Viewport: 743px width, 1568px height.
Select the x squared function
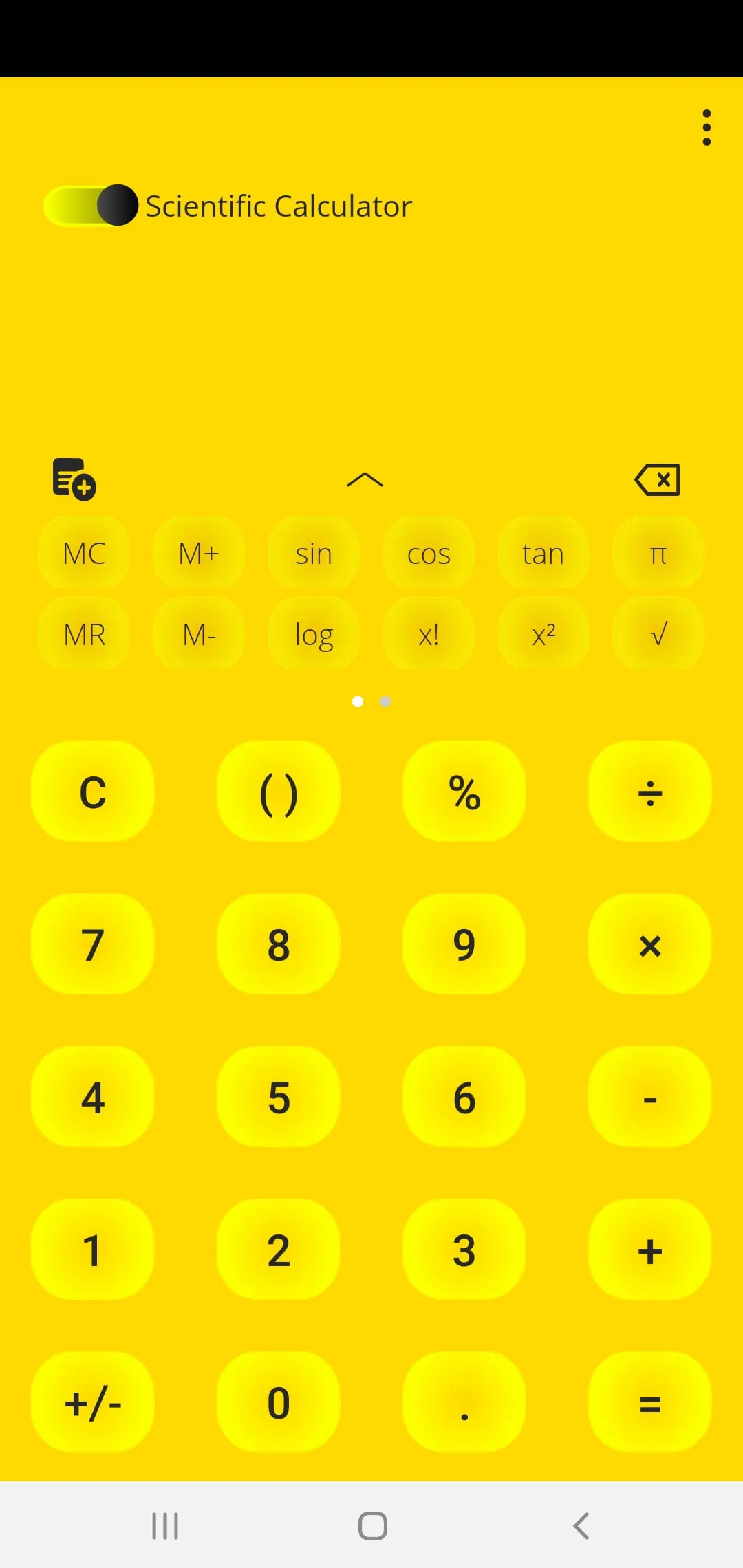543,634
